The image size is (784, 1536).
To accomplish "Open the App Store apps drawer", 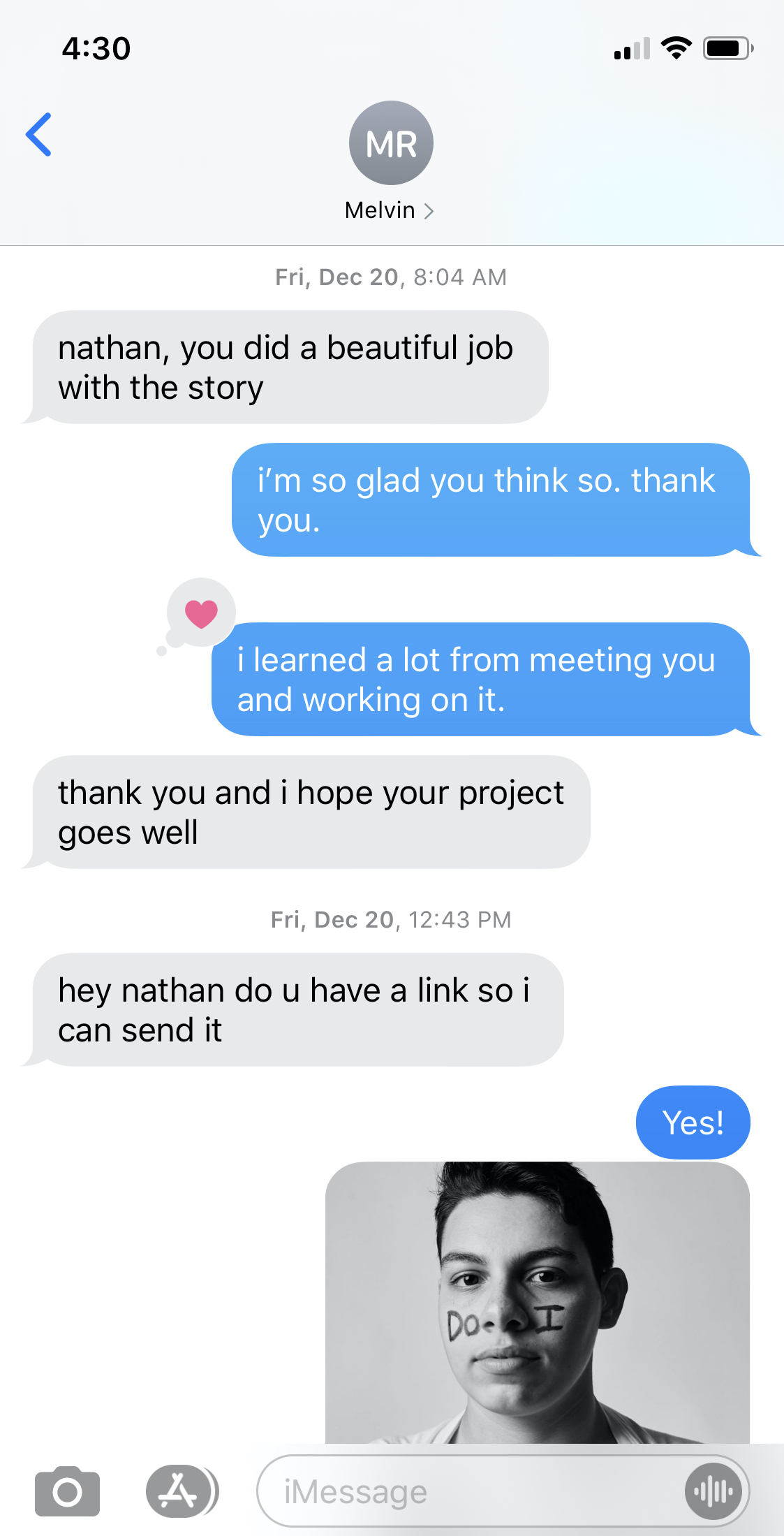I will click(x=179, y=1491).
